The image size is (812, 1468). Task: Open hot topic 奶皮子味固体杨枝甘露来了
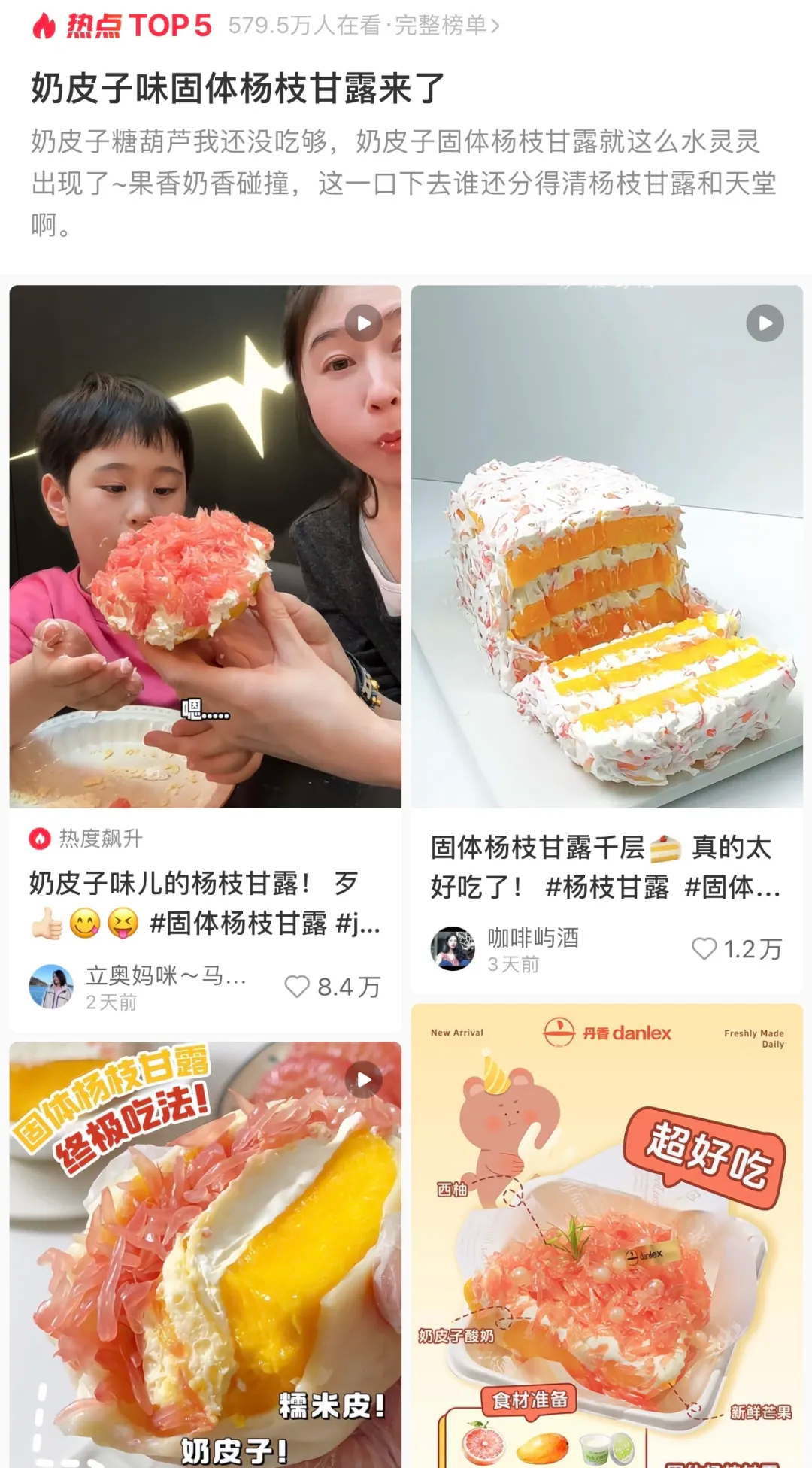(238, 89)
